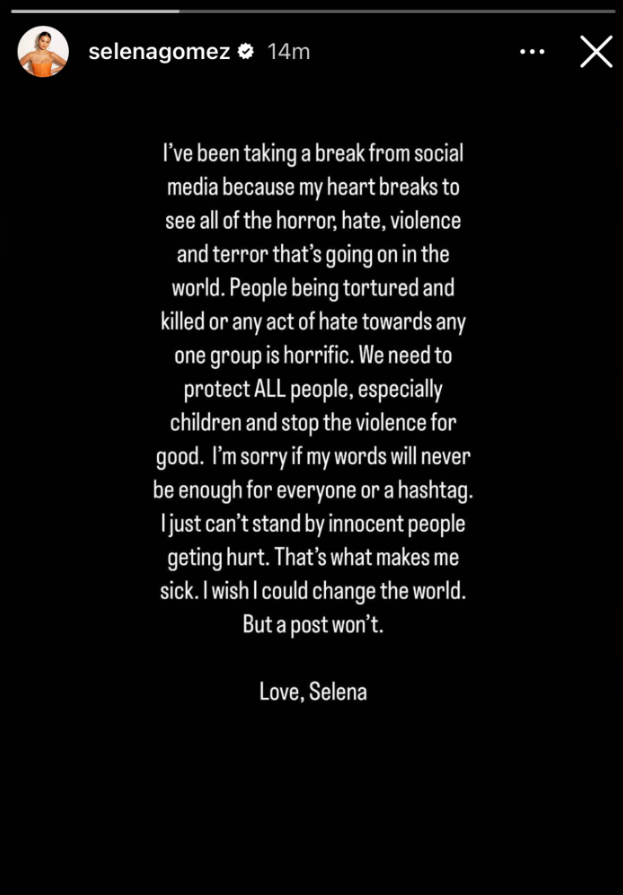
Task: Open selenagomez profile picture
Action: pyautogui.click(x=43, y=52)
